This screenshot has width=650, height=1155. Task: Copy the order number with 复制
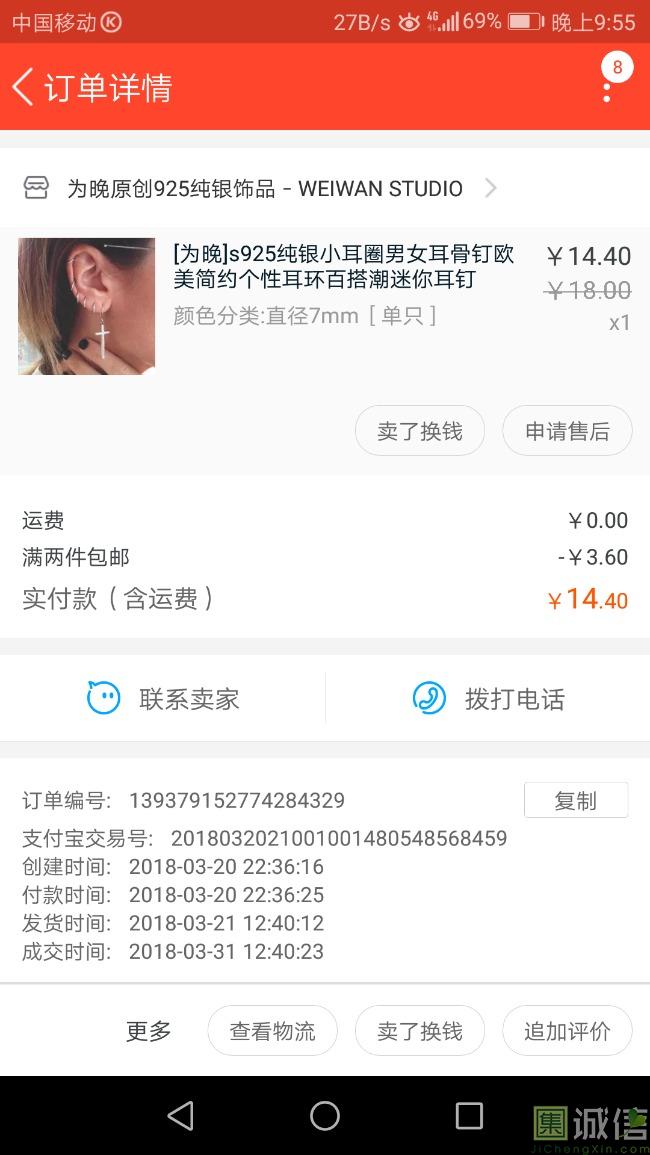click(575, 800)
